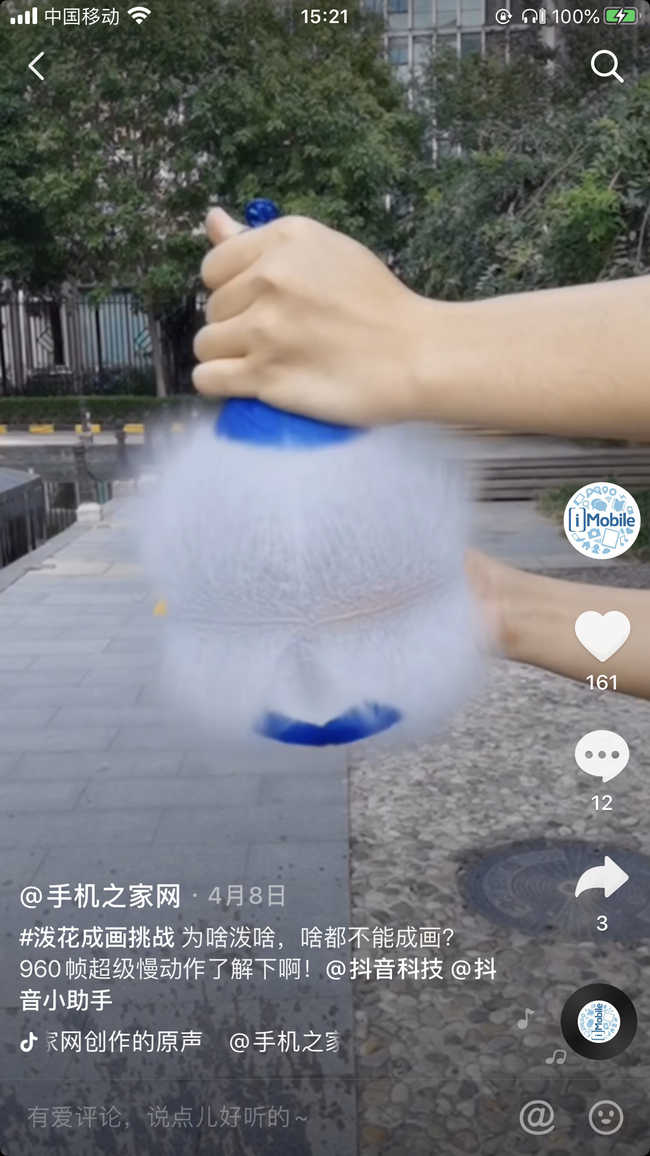Like this video with the heart
This screenshot has width=650, height=1156.
602,637
